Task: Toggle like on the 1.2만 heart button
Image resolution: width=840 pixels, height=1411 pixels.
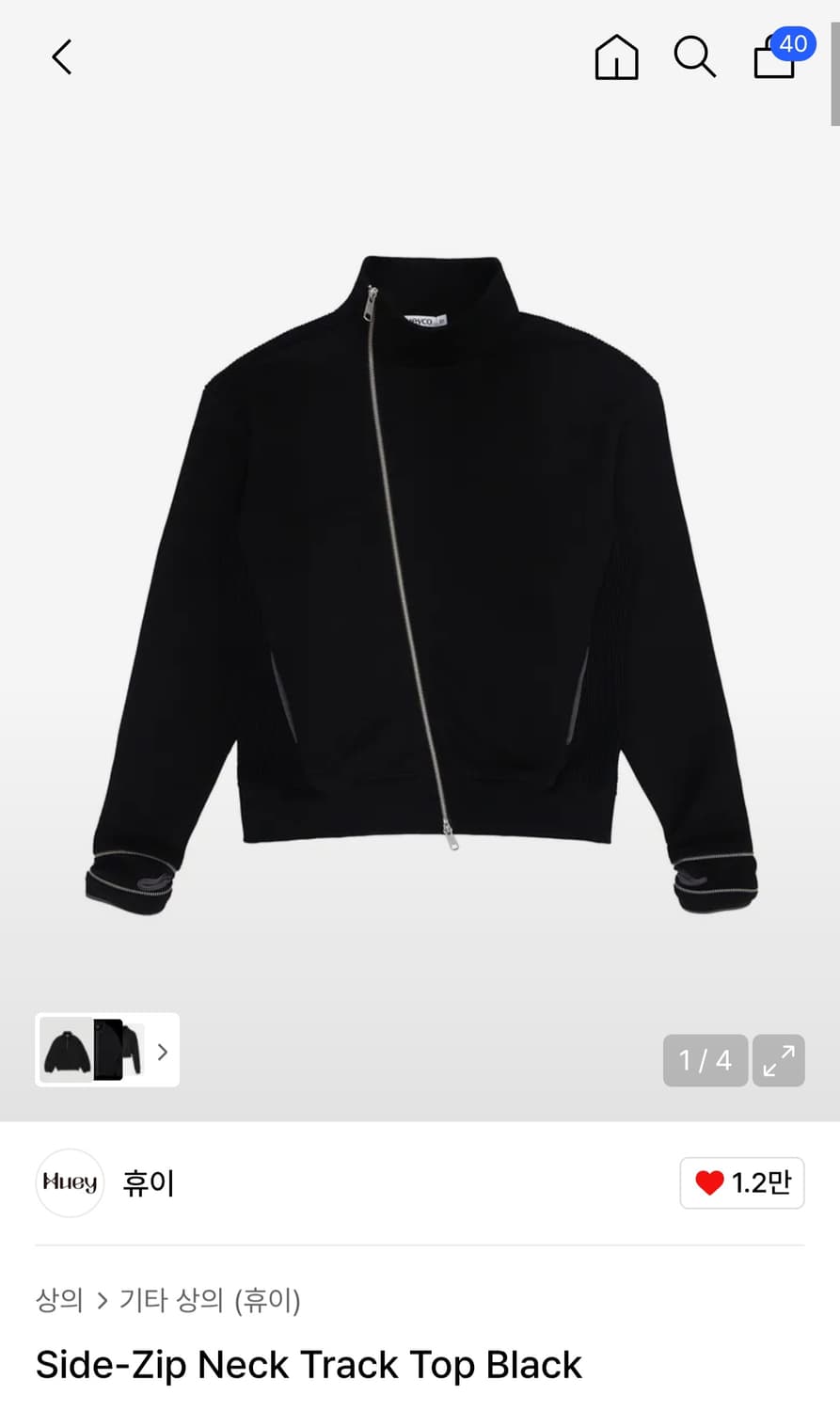Action: (741, 1182)
